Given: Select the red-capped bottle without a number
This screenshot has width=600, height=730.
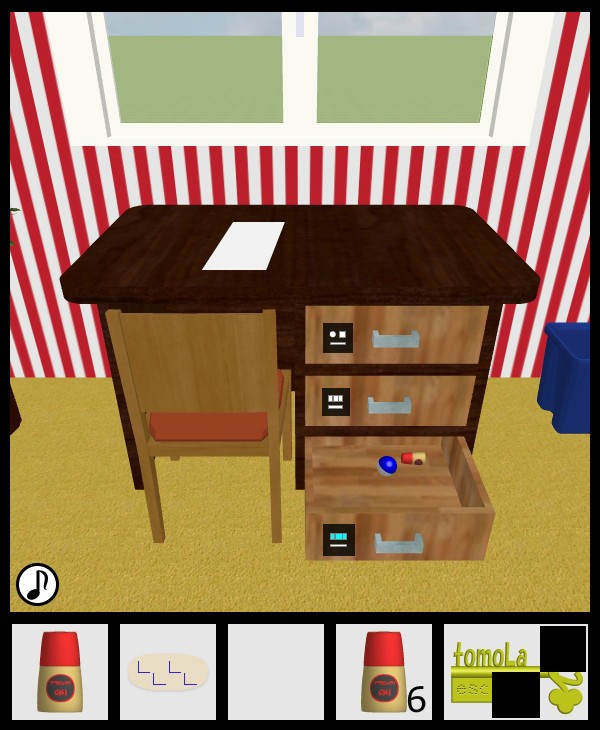Looking at the screenshot, I should [x=60, y=671].
